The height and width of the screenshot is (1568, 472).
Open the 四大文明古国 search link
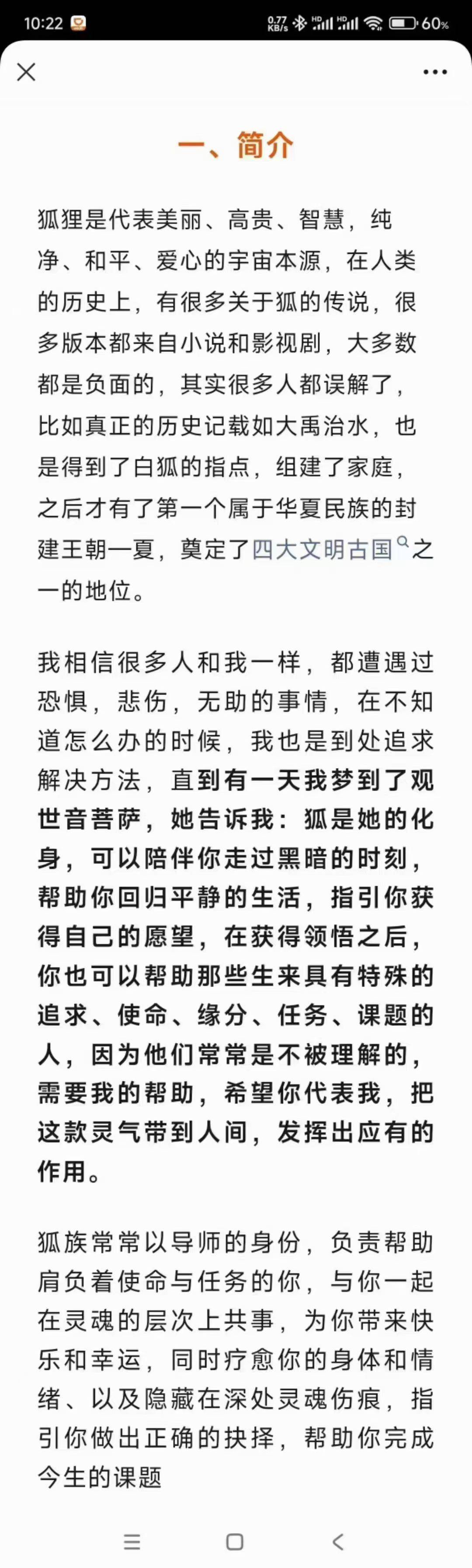click(323, 549)
